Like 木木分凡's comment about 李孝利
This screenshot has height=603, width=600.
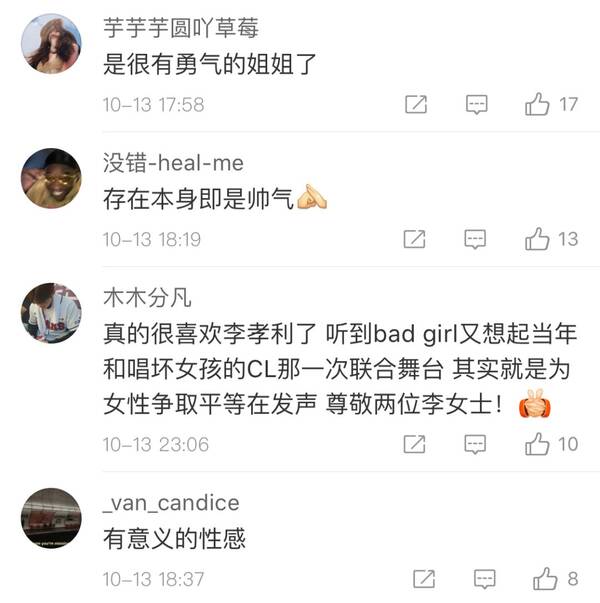point(538,444)
